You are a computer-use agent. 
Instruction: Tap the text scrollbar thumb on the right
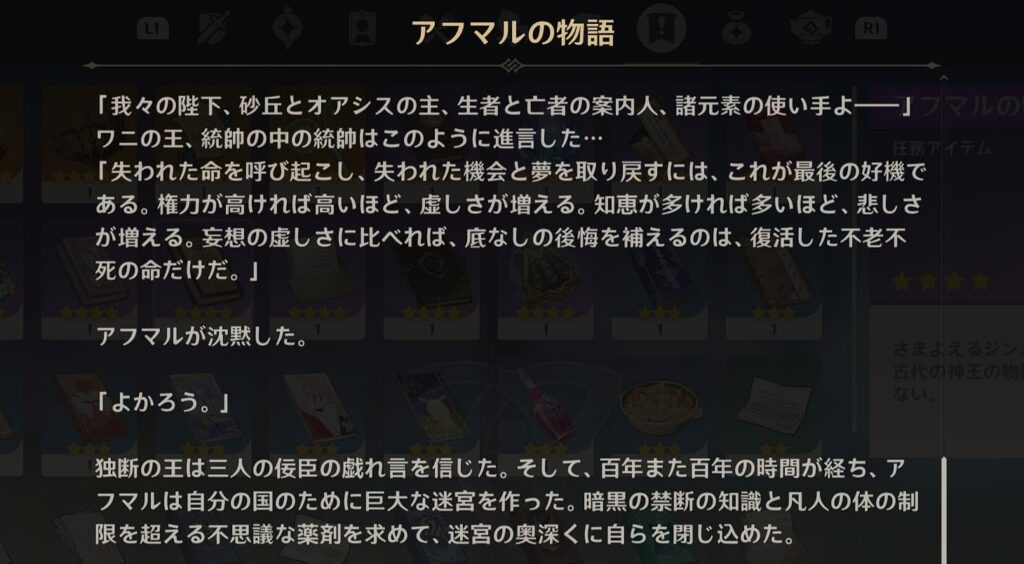click(x=943, y=510)
